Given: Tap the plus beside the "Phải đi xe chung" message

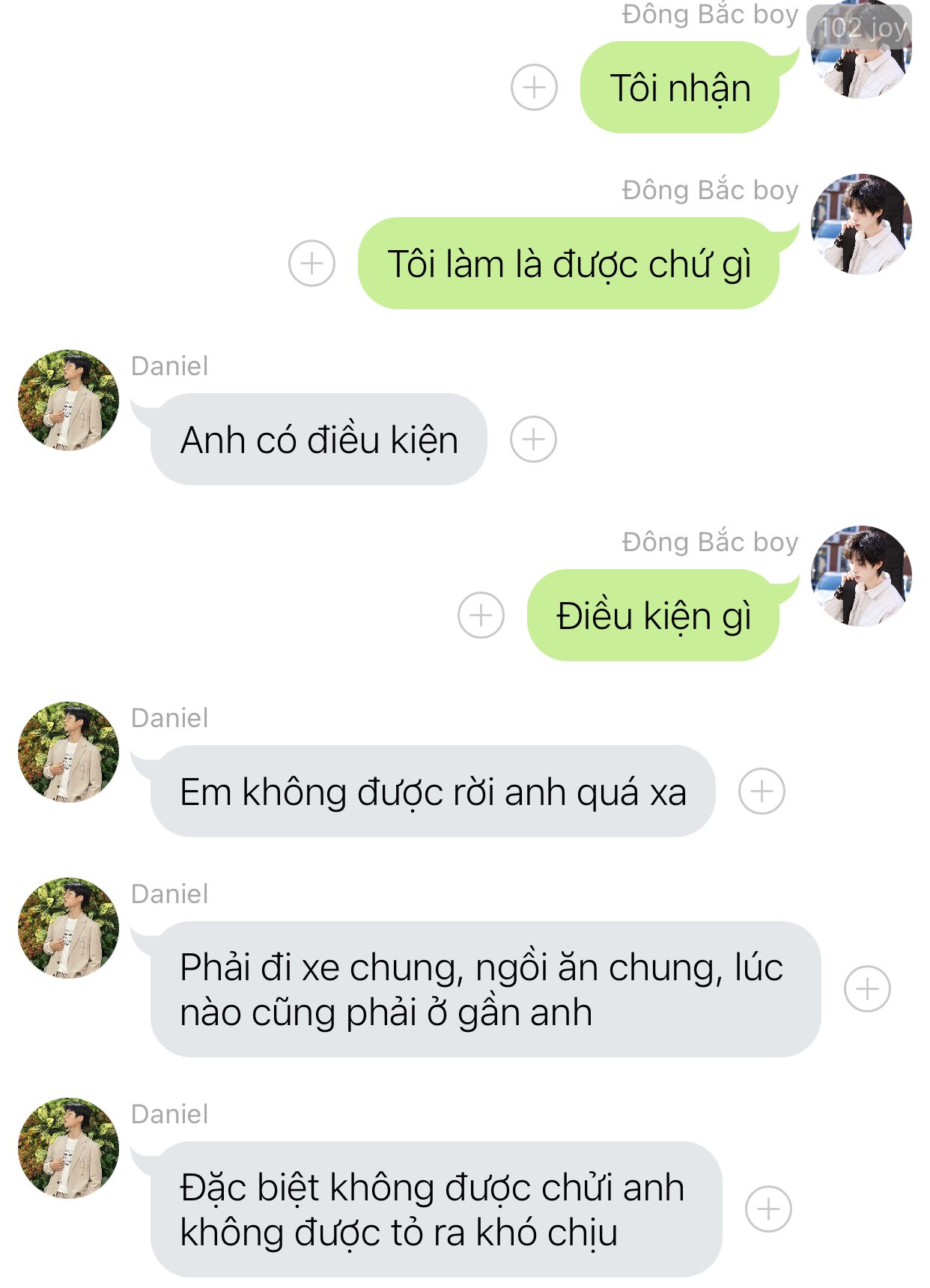Looking at the screenshot, I should click(867, 989).
